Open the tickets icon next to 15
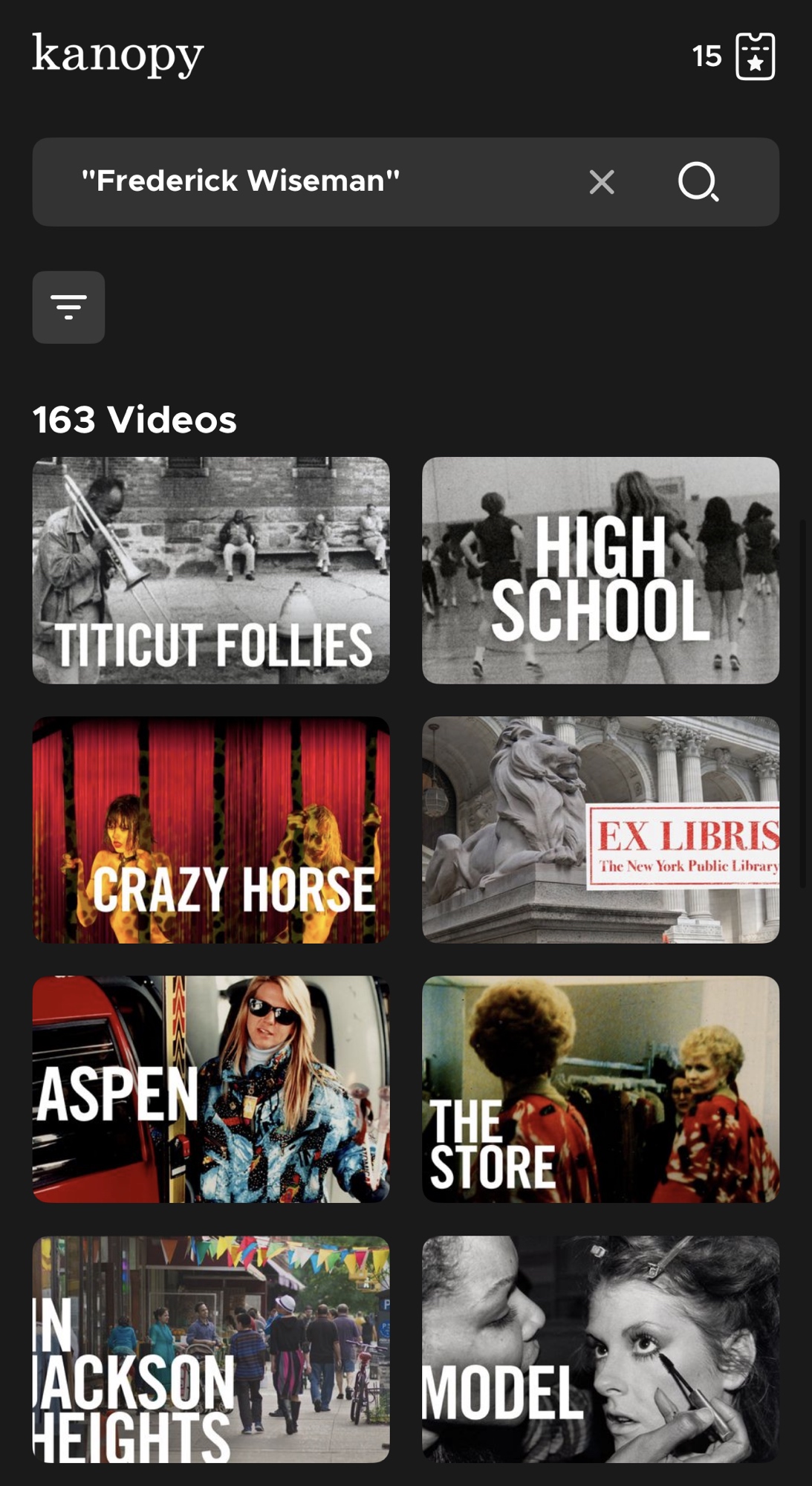This screenshot has height=1486, width=812. pos(755,56)
